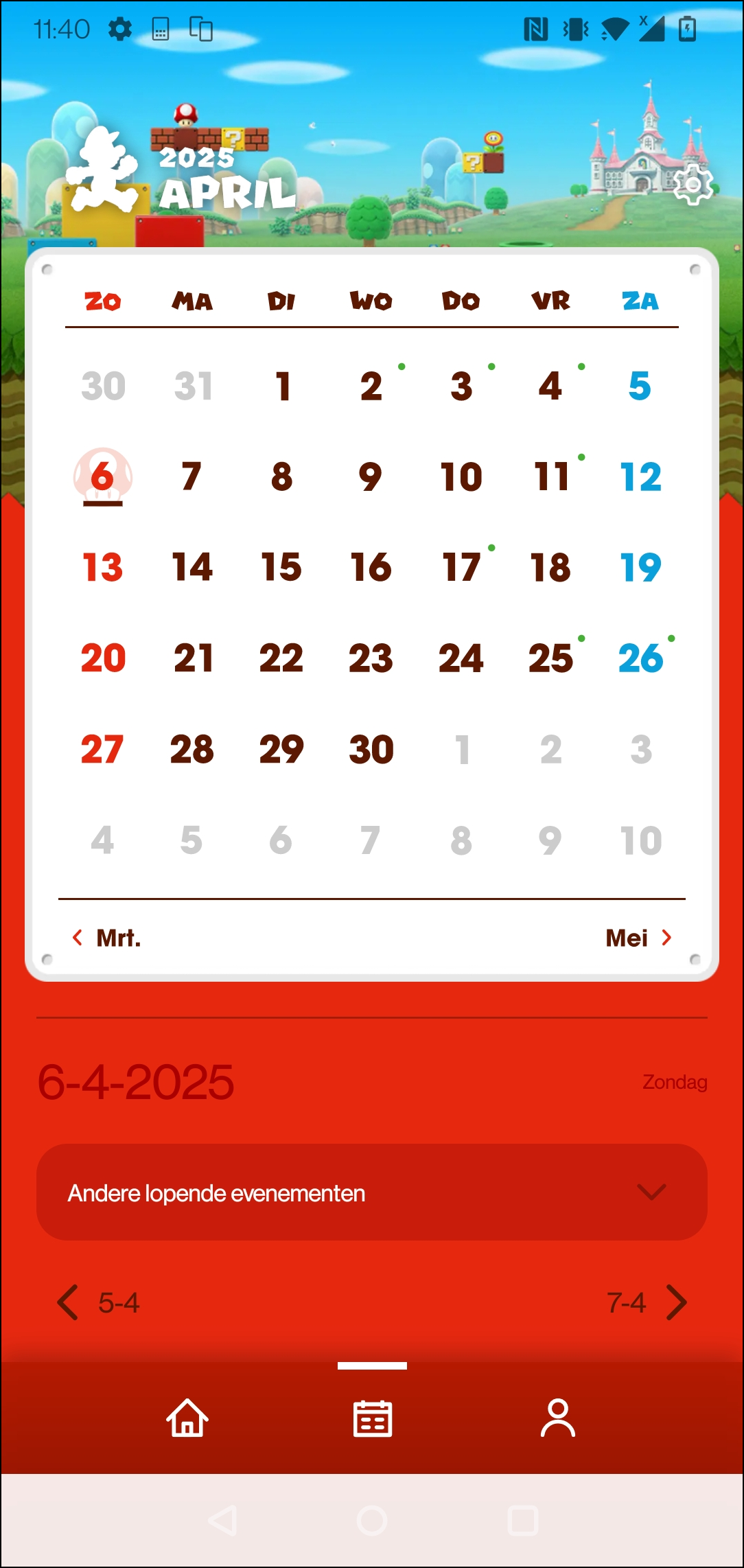Screen dimensions: 744x1568
Task: Select Sunday April 13
Action: click(x=103, y=567)
